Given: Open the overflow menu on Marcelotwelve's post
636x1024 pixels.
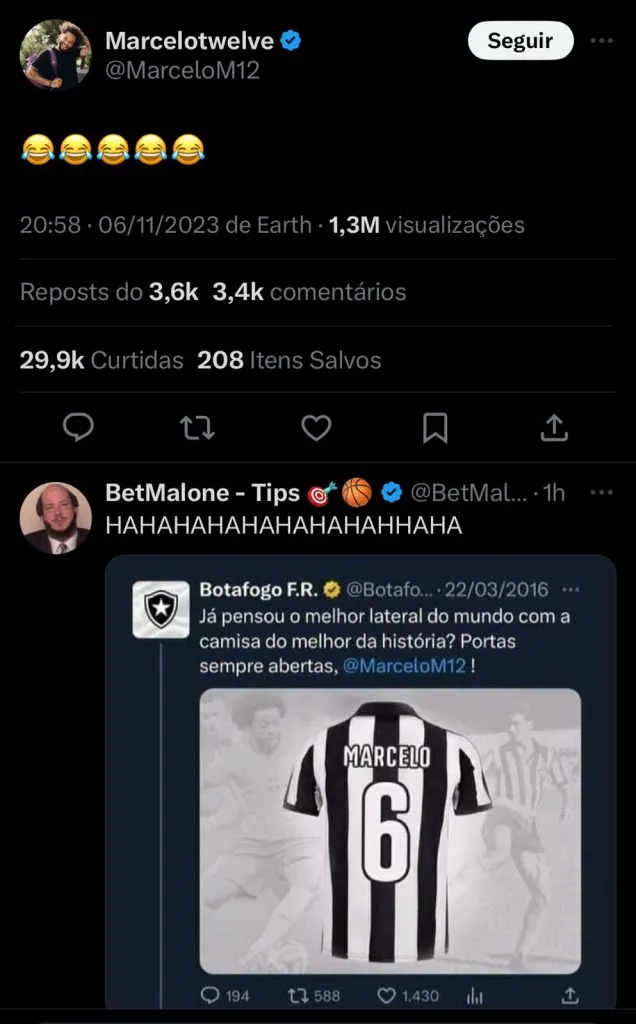Looking at the screenshot, I should point(601,41).
